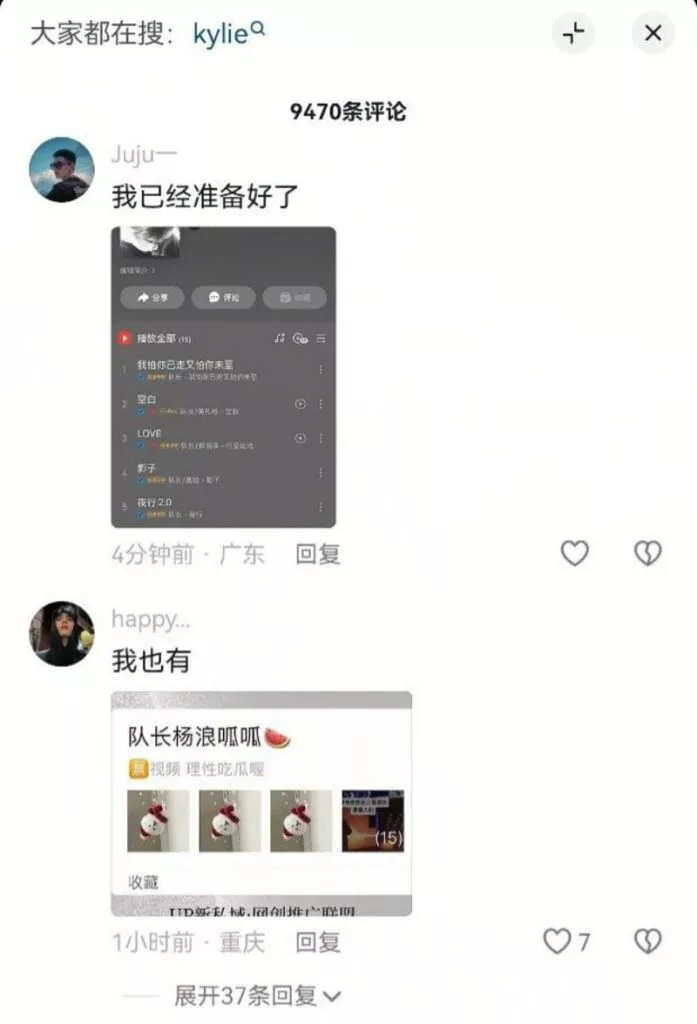Search the trending term kylie

tap(228, 33)
